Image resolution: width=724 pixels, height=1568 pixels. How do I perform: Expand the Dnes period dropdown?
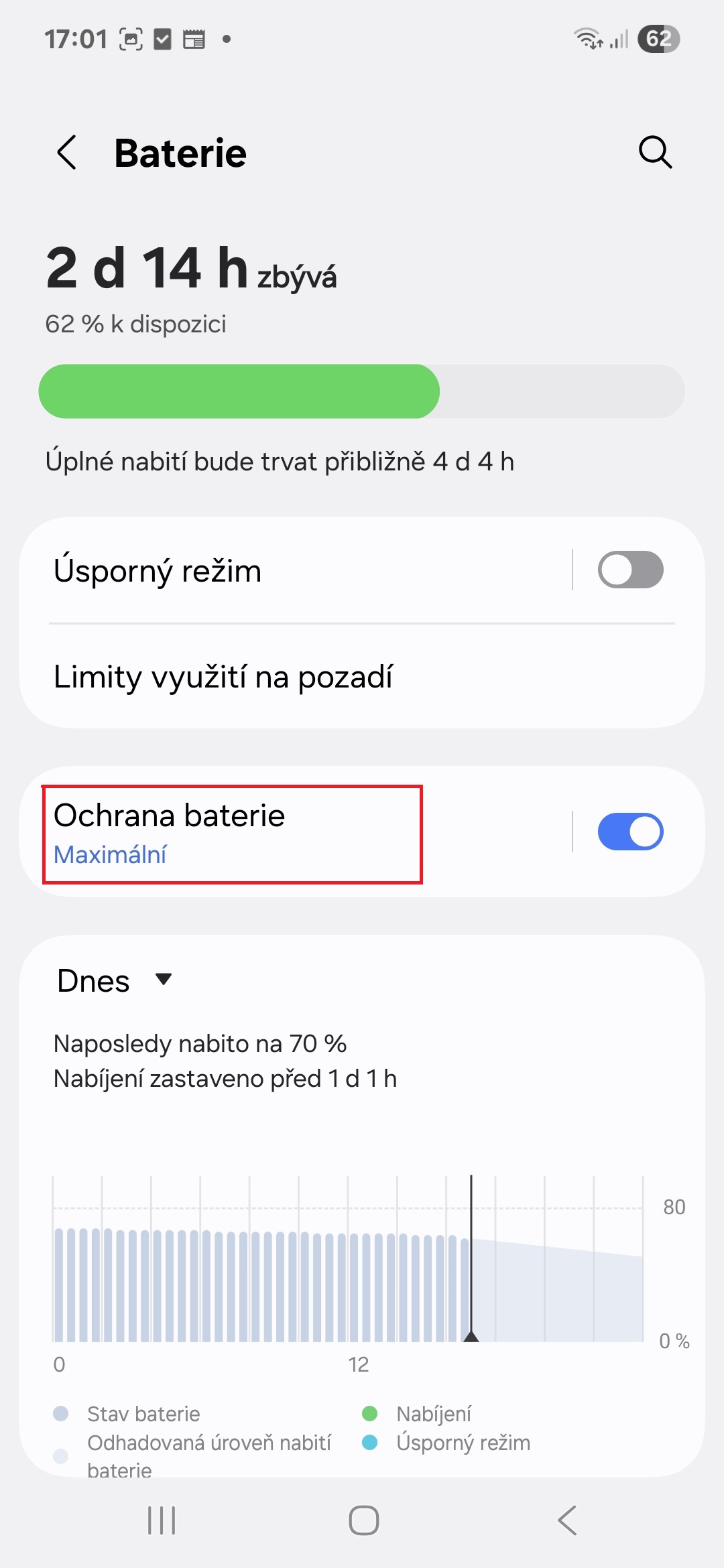(115, 981)
